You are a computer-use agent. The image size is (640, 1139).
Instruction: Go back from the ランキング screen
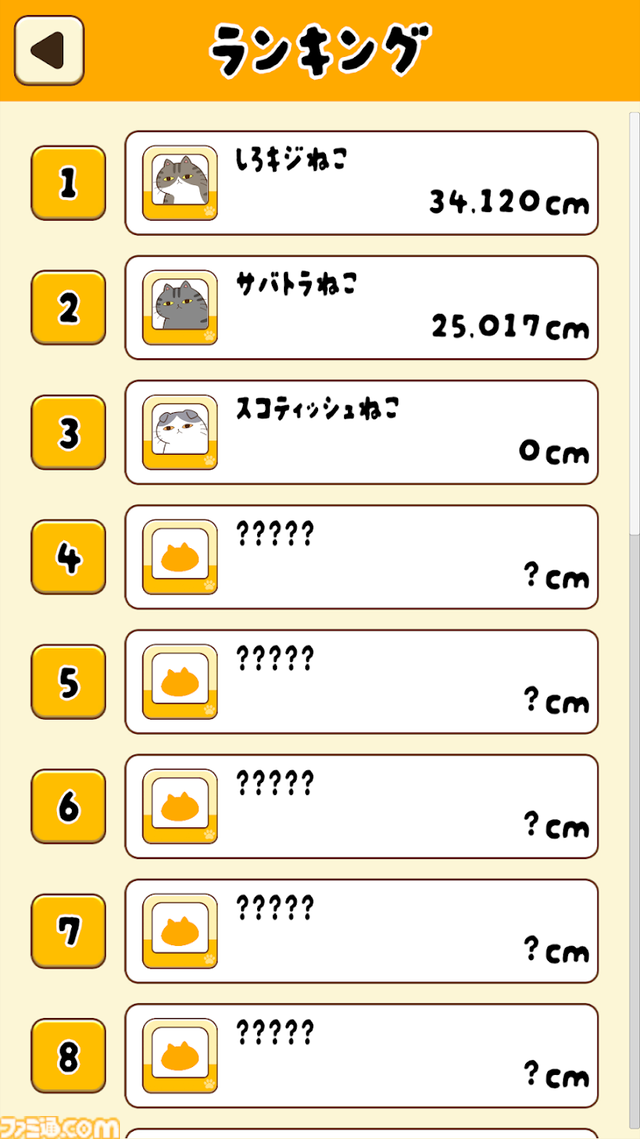pyautogui.click(x=49, y=51)
